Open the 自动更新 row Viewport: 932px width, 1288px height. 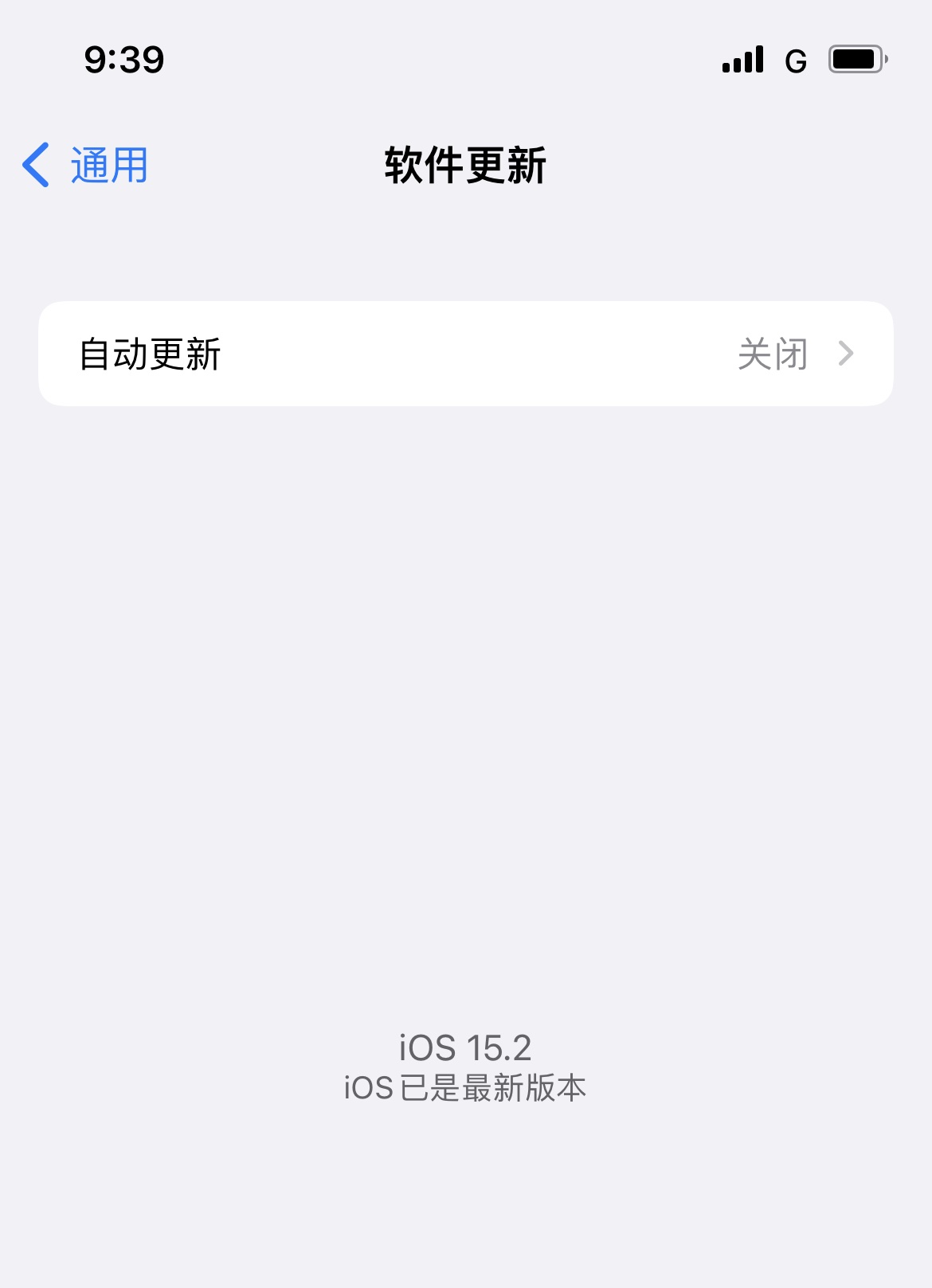465,354
